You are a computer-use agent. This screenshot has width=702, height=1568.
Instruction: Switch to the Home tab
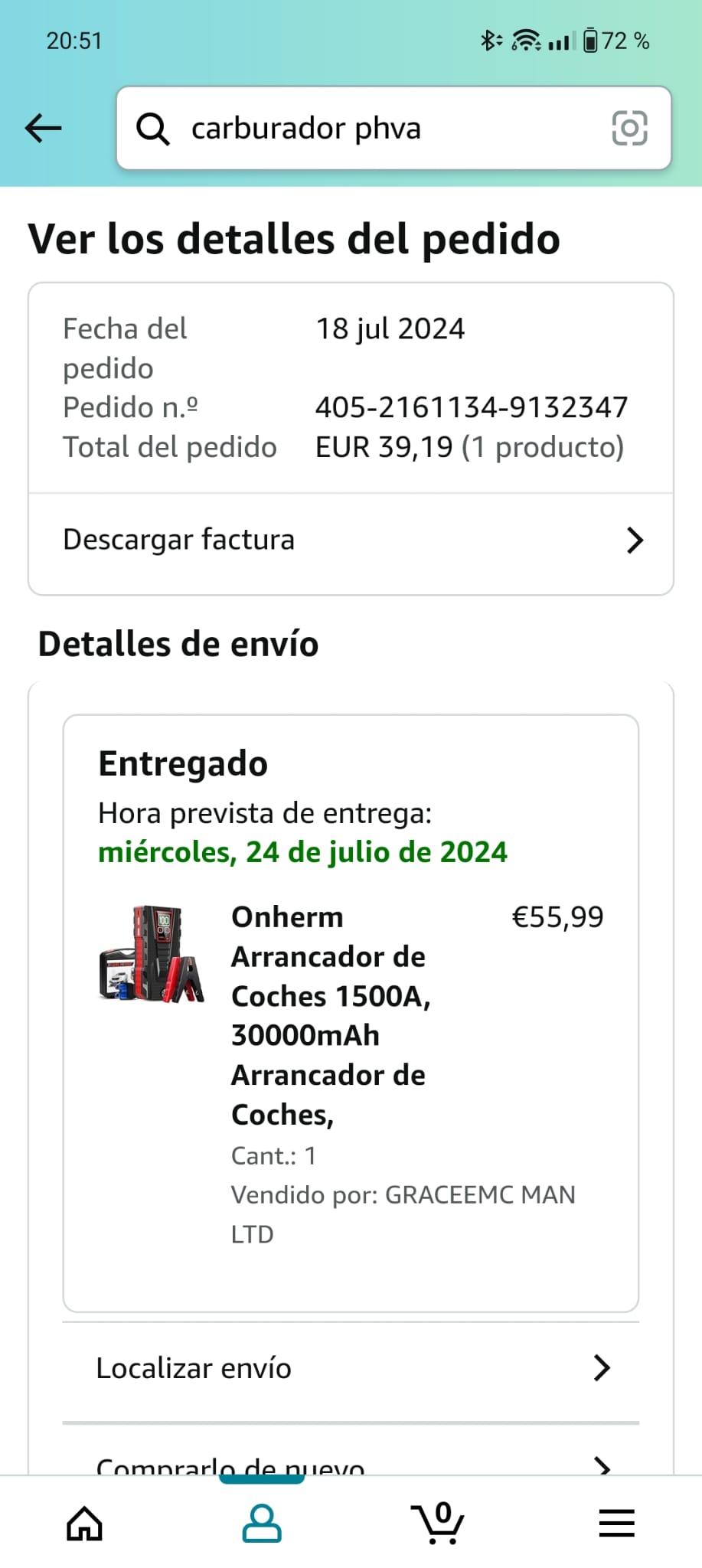[x=84, y=1523]
